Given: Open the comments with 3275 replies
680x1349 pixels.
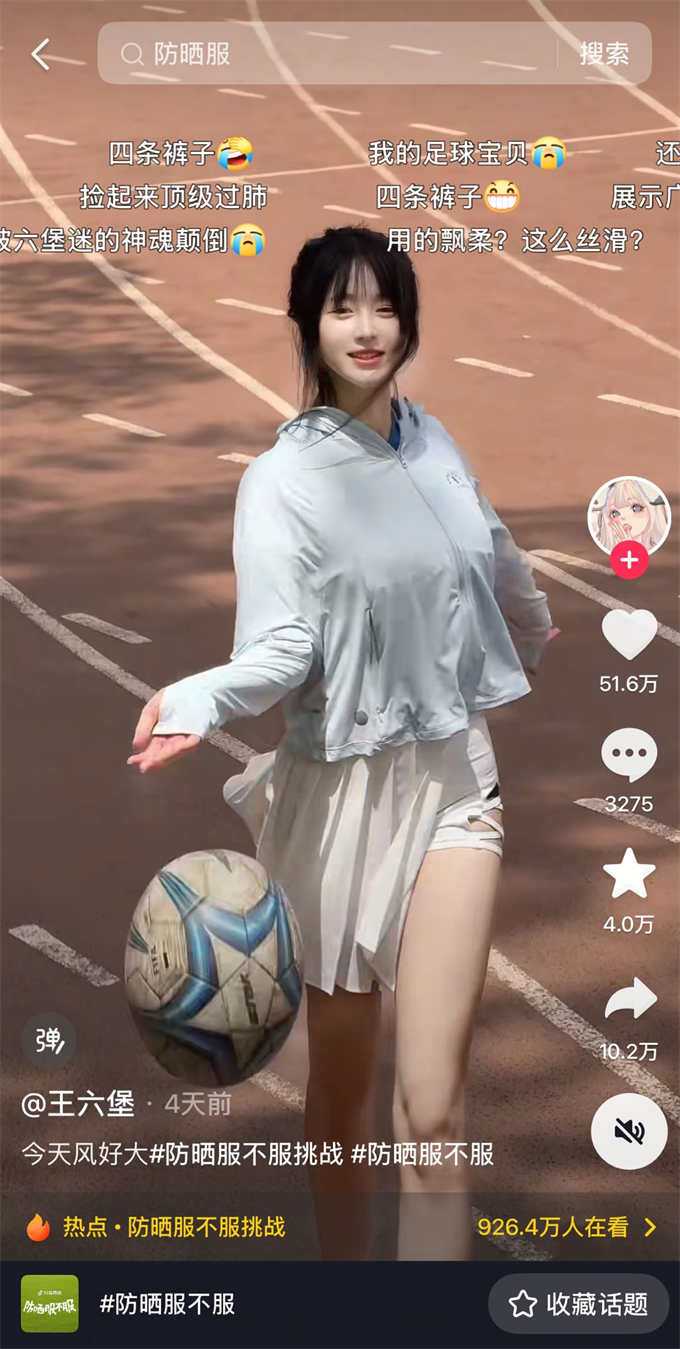Looking at the screenshot, I should 629,755.
